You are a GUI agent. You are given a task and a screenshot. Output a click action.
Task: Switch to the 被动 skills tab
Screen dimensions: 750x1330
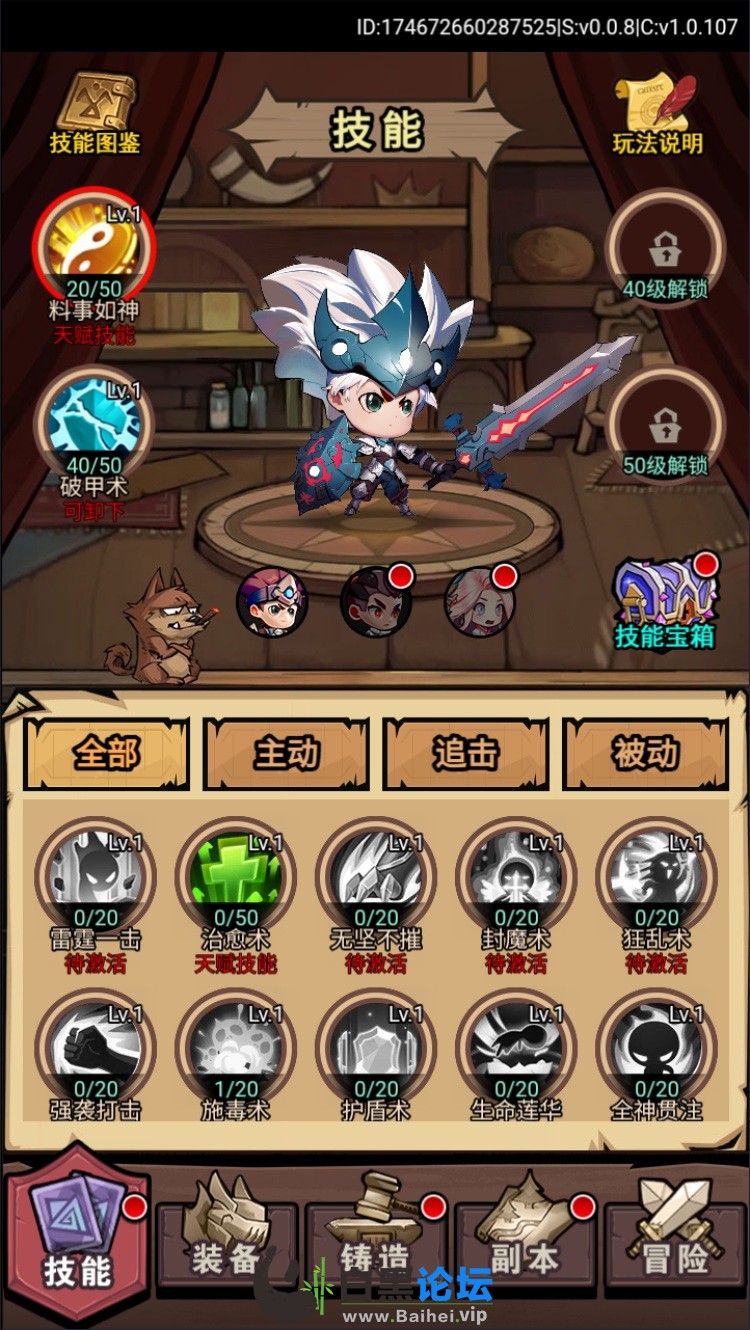[645, 753]
